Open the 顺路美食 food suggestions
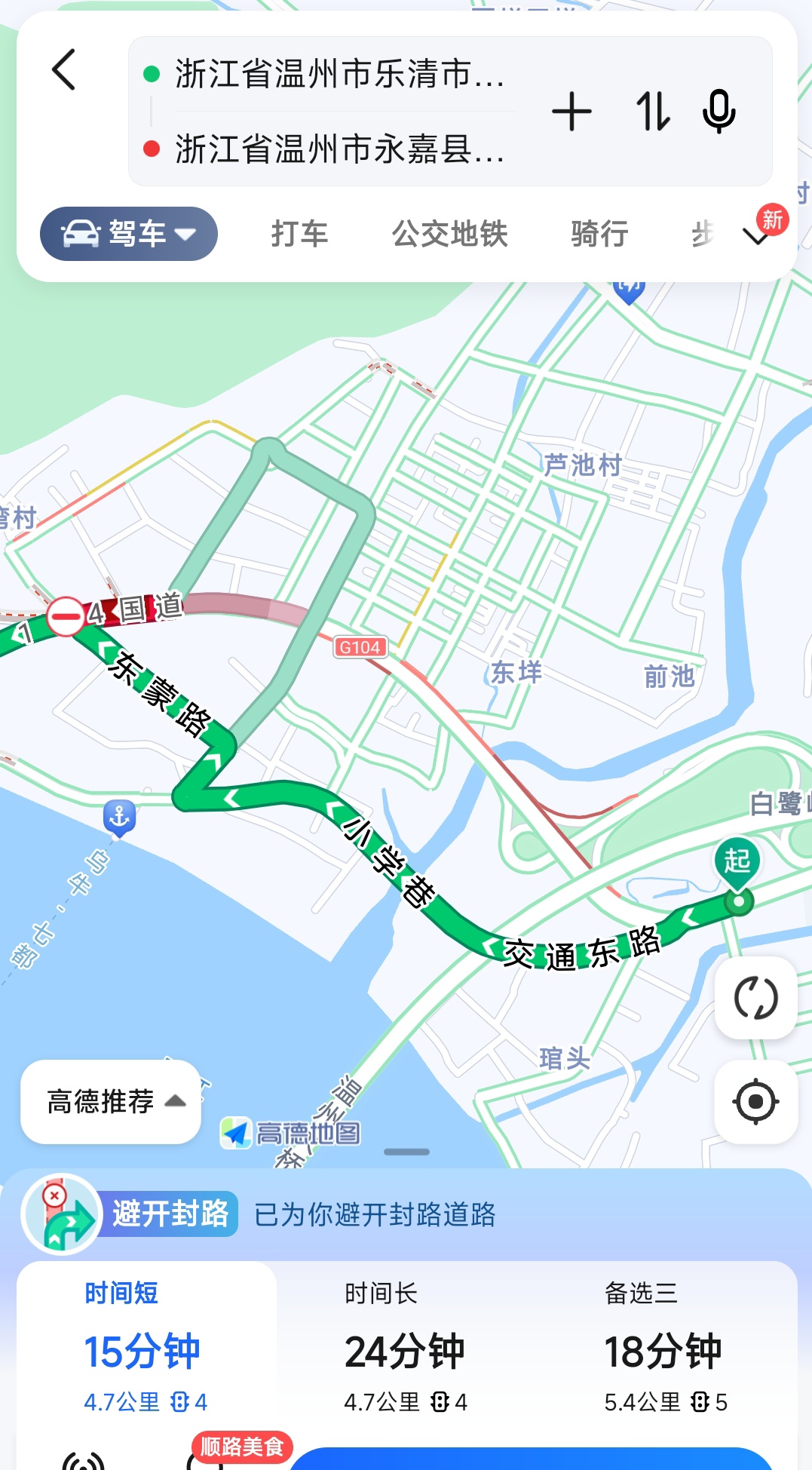Screen dimensions: 812x1470 pyautogui.click(x=241, y=1447)
